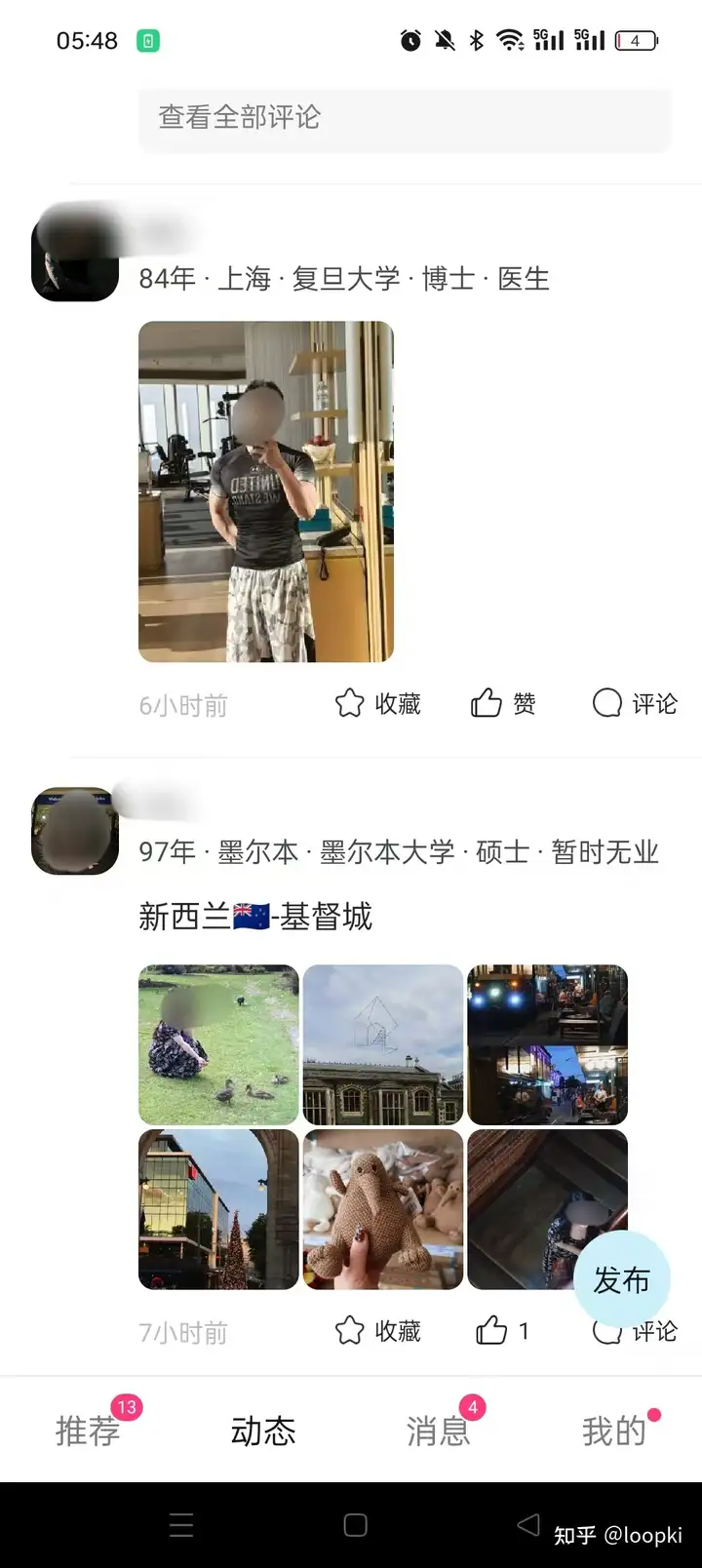Screen dimensions: 702x1568
Task: Select the 收藏 star icon on the doctor's post
Action: (349, 703)
